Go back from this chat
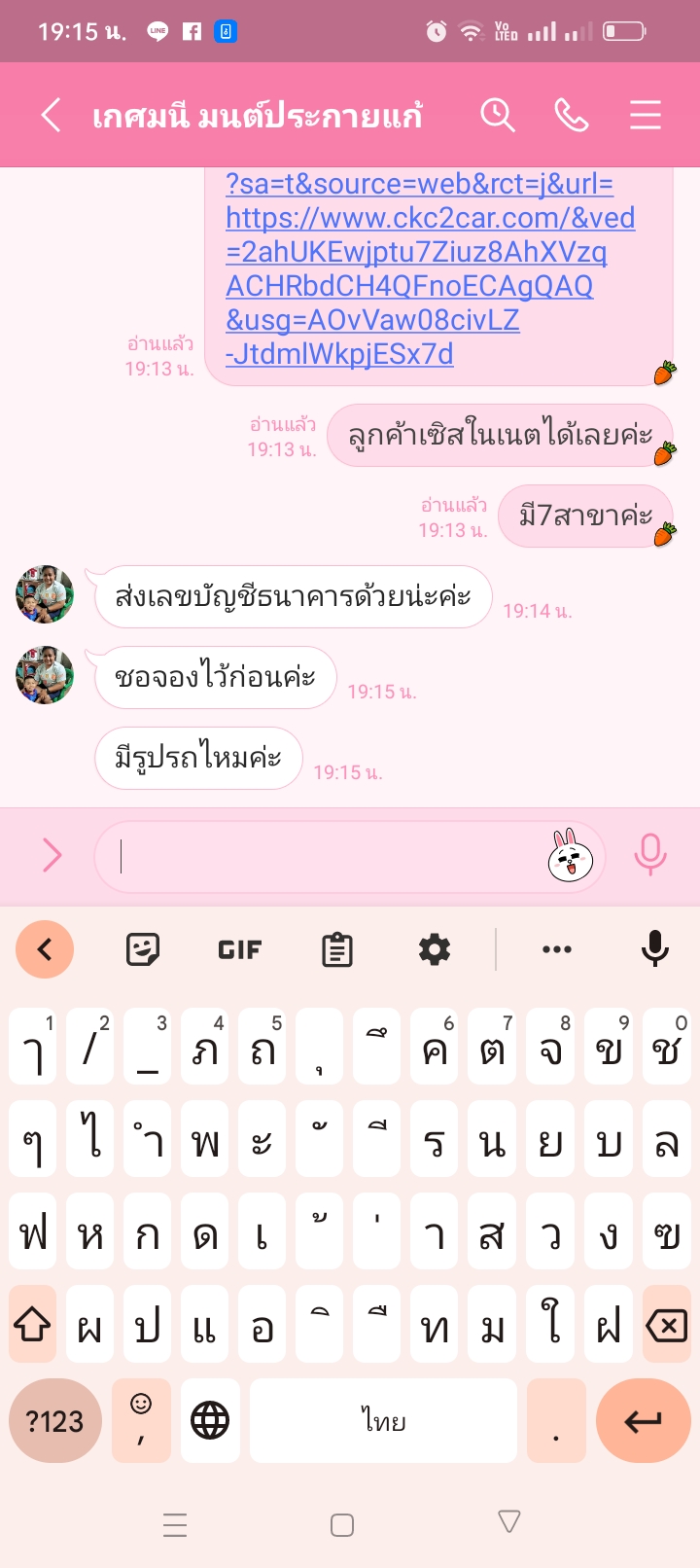 [52, 115]
